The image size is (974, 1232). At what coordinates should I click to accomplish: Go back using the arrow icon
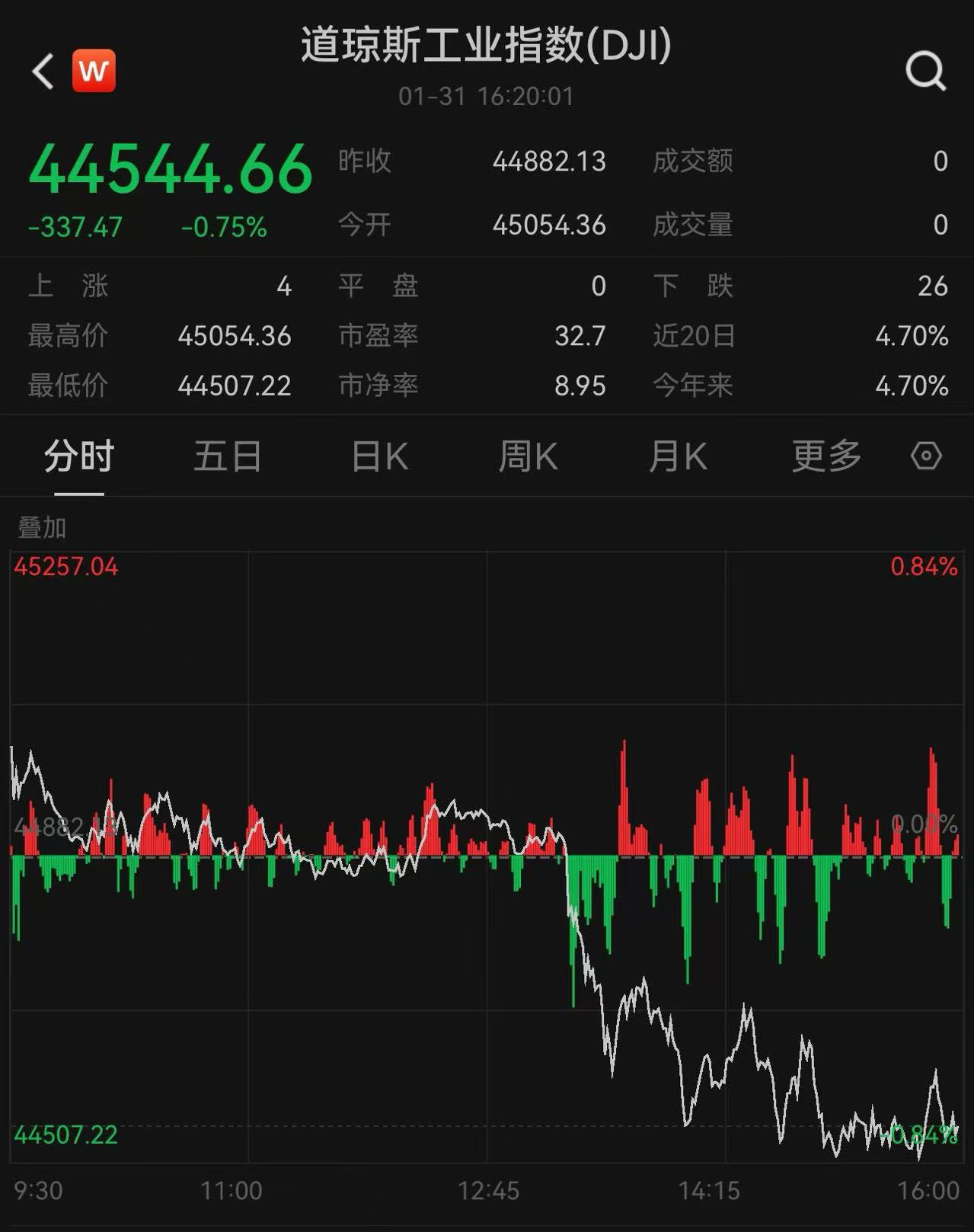[x=43, y=72]
